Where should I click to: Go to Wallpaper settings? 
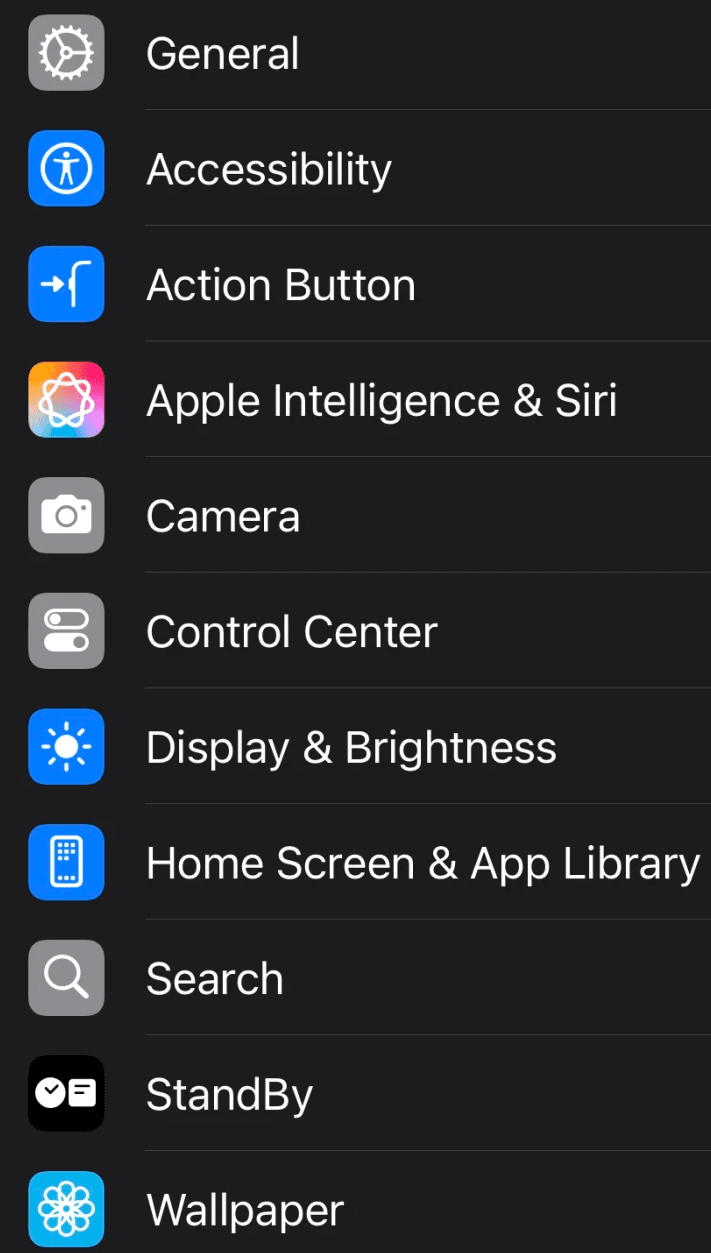point(245,1210)
